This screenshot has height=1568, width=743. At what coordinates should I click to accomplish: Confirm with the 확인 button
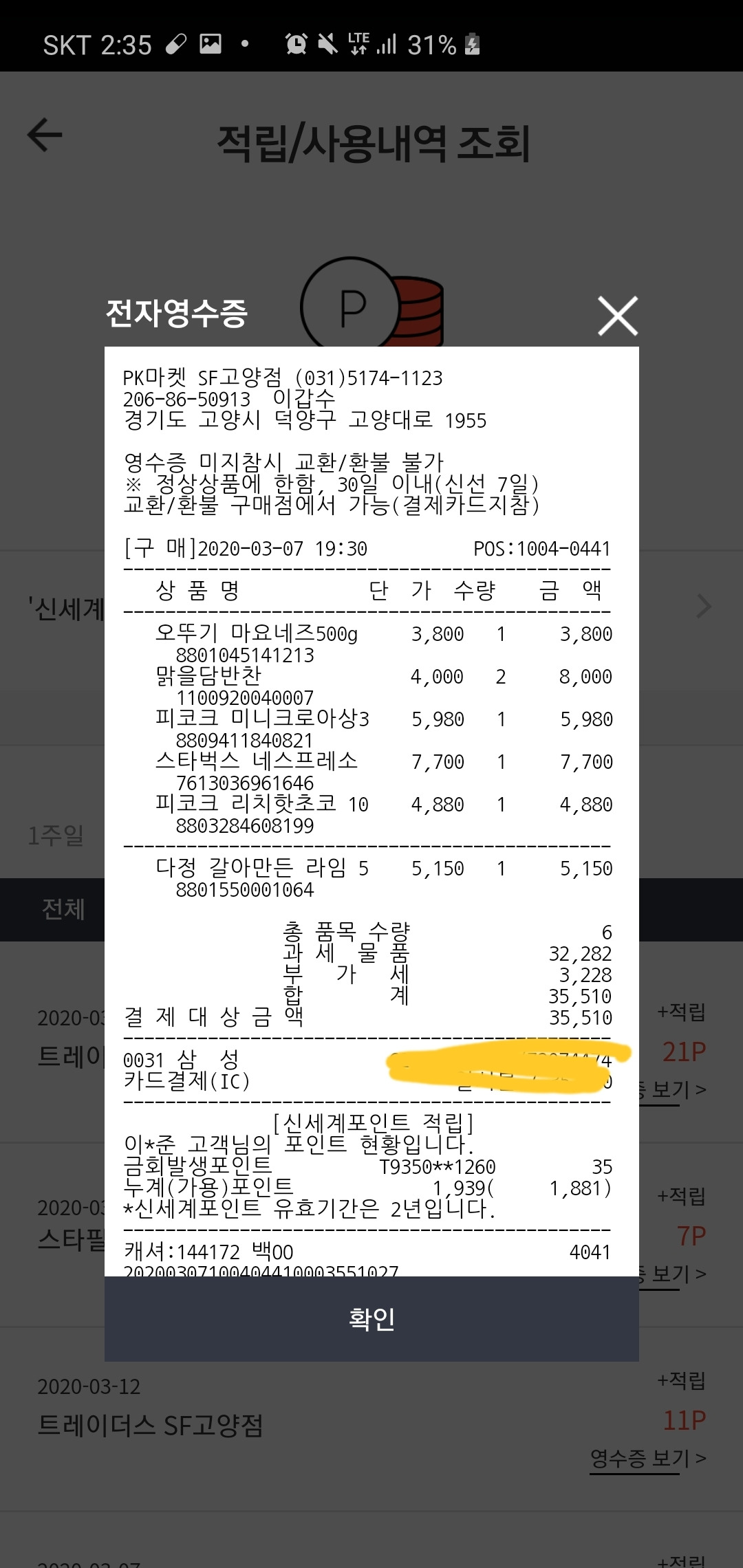pos(371,1318)
